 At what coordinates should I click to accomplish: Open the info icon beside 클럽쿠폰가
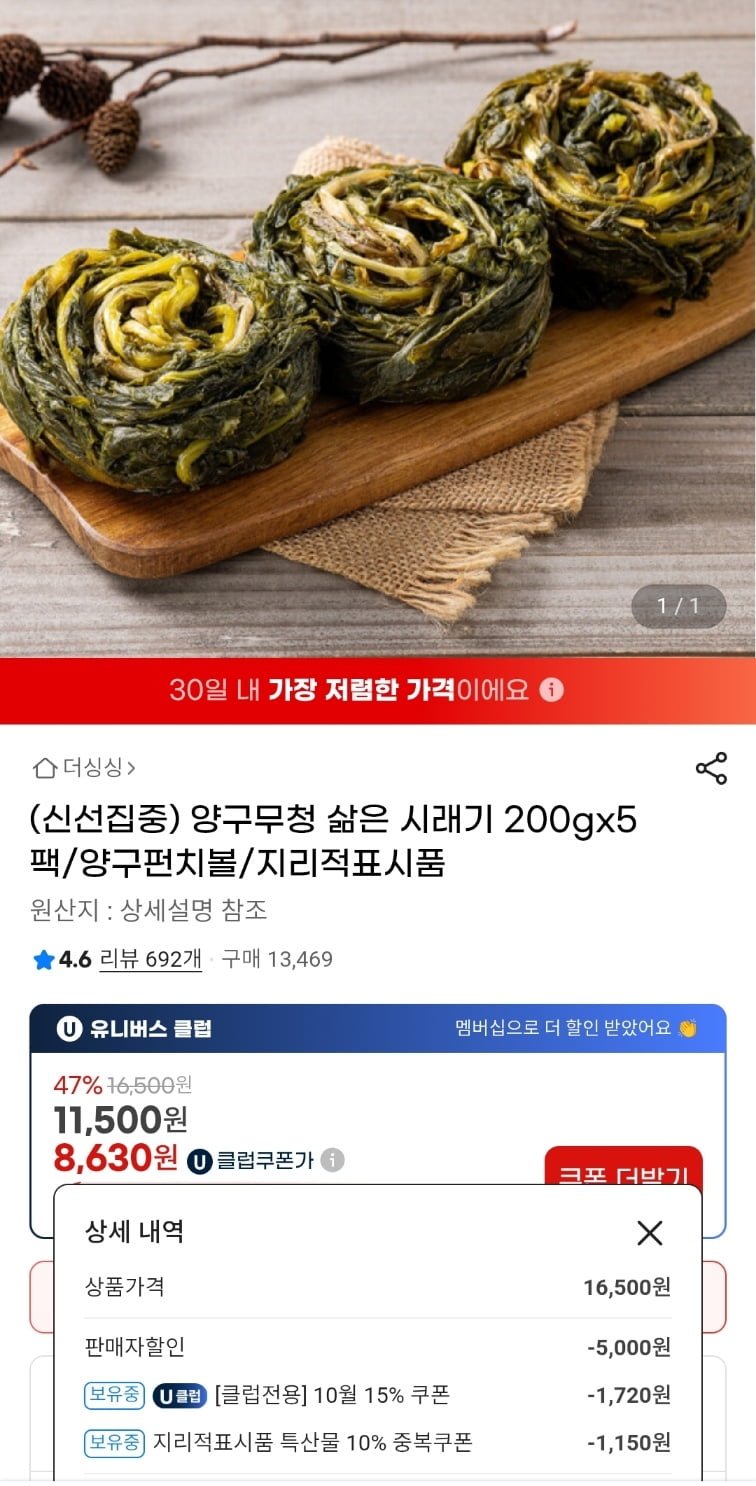pos(333,1160)
